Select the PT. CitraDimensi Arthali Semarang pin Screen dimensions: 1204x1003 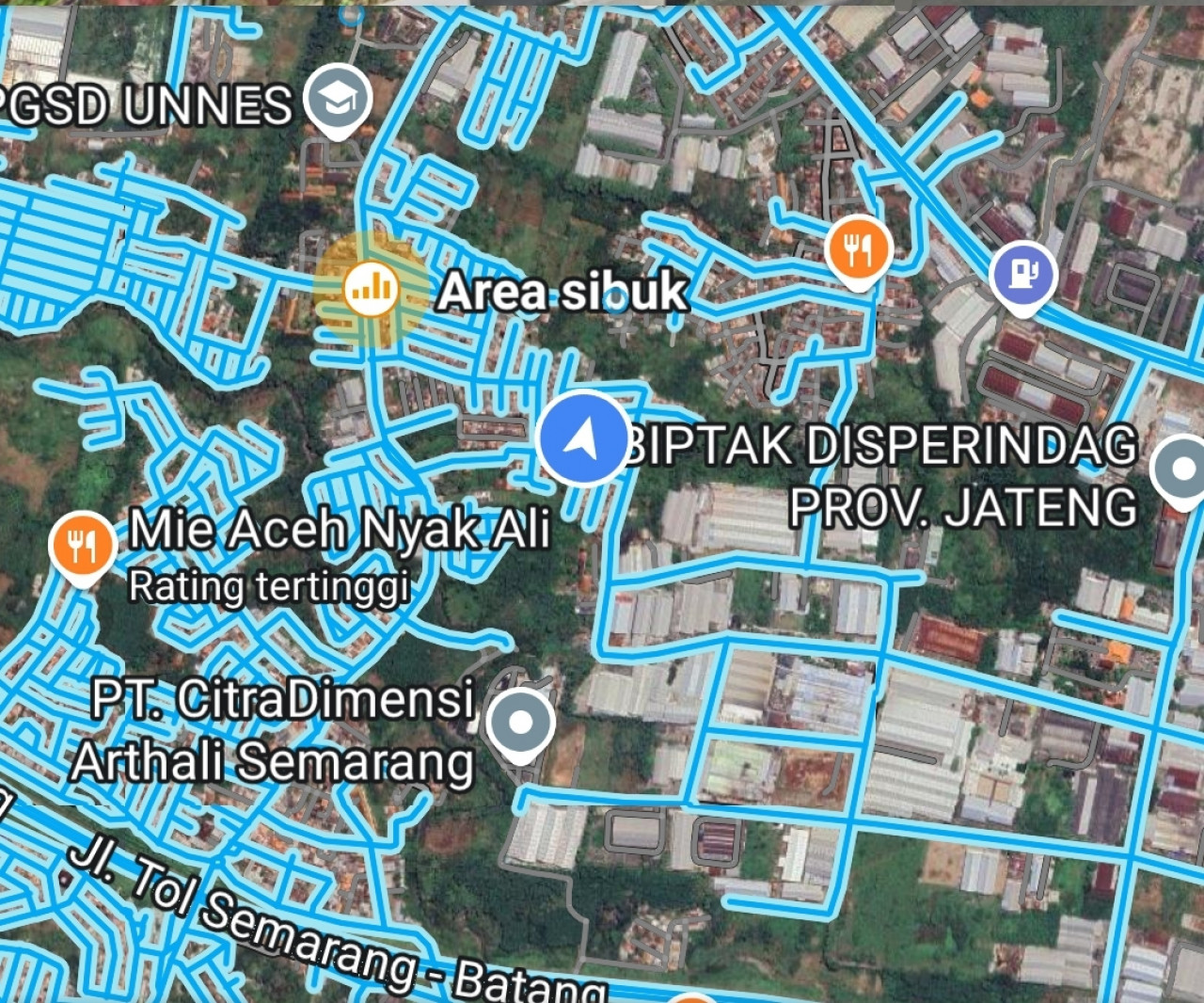click(x=520, y=723)
